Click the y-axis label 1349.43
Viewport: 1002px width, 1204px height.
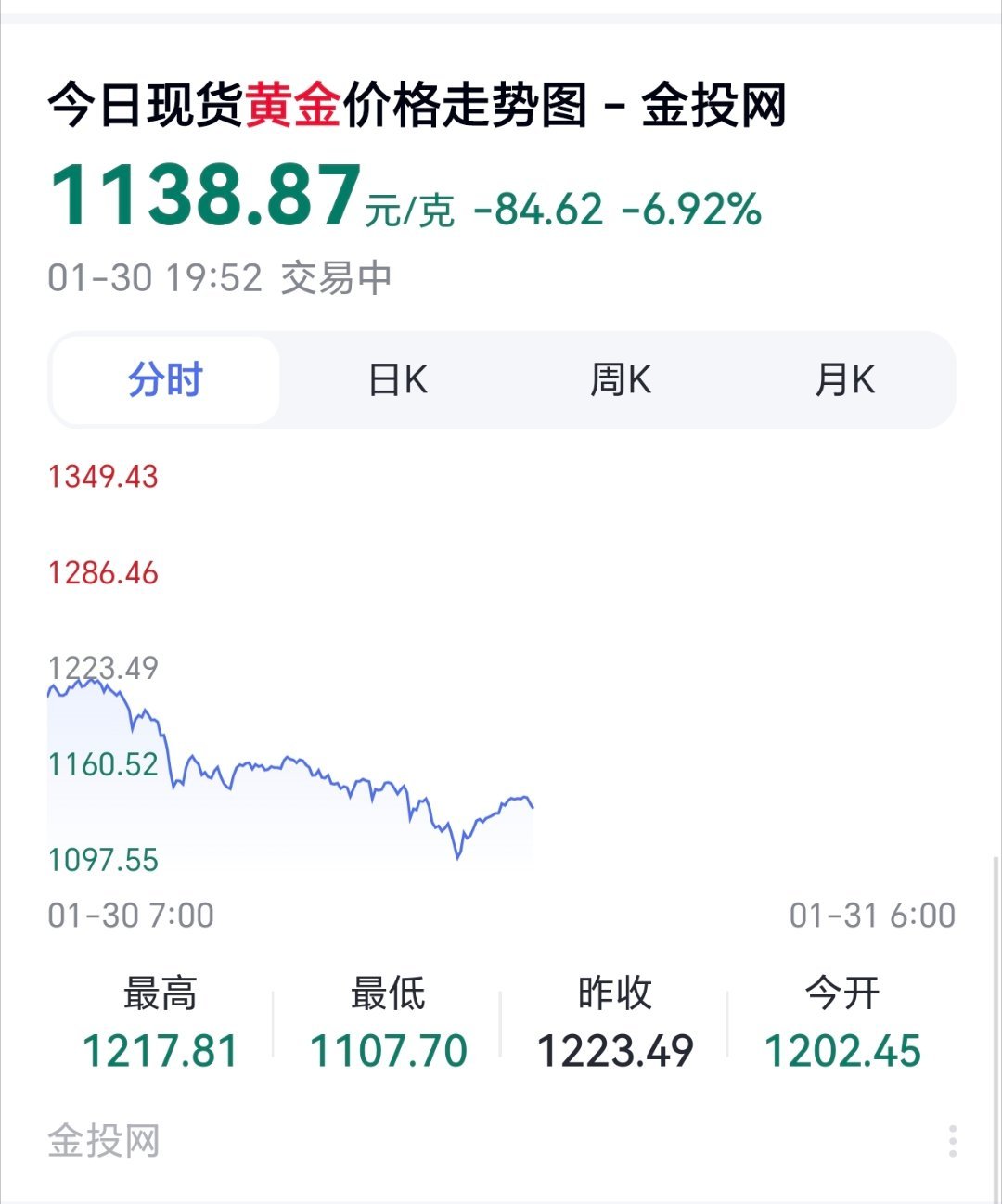[104, 478]
